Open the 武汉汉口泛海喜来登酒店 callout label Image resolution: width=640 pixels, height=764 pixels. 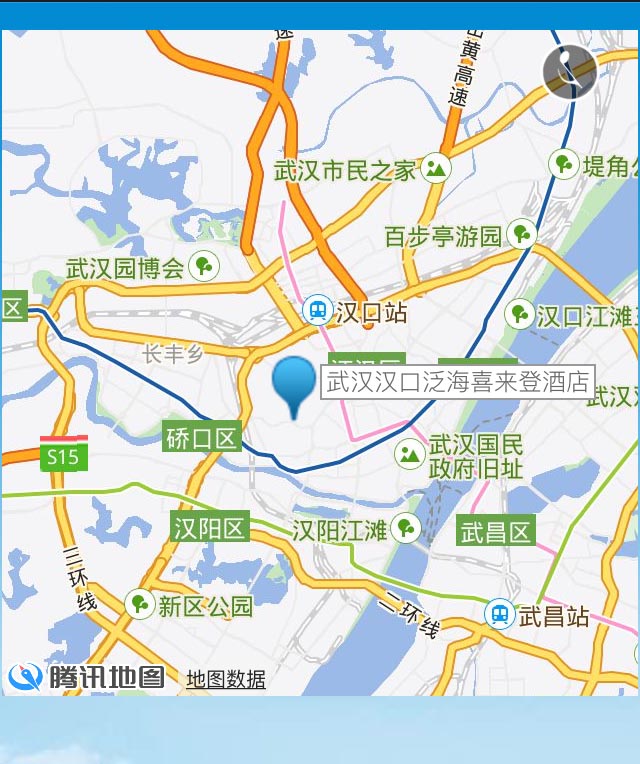[458, 382]
